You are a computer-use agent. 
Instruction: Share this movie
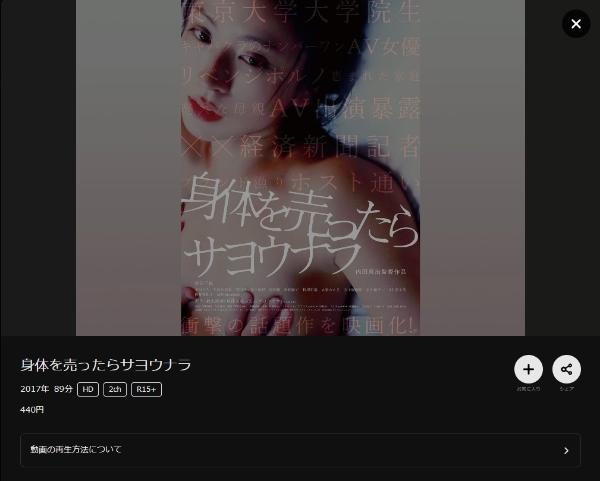(x=566, y=369)
